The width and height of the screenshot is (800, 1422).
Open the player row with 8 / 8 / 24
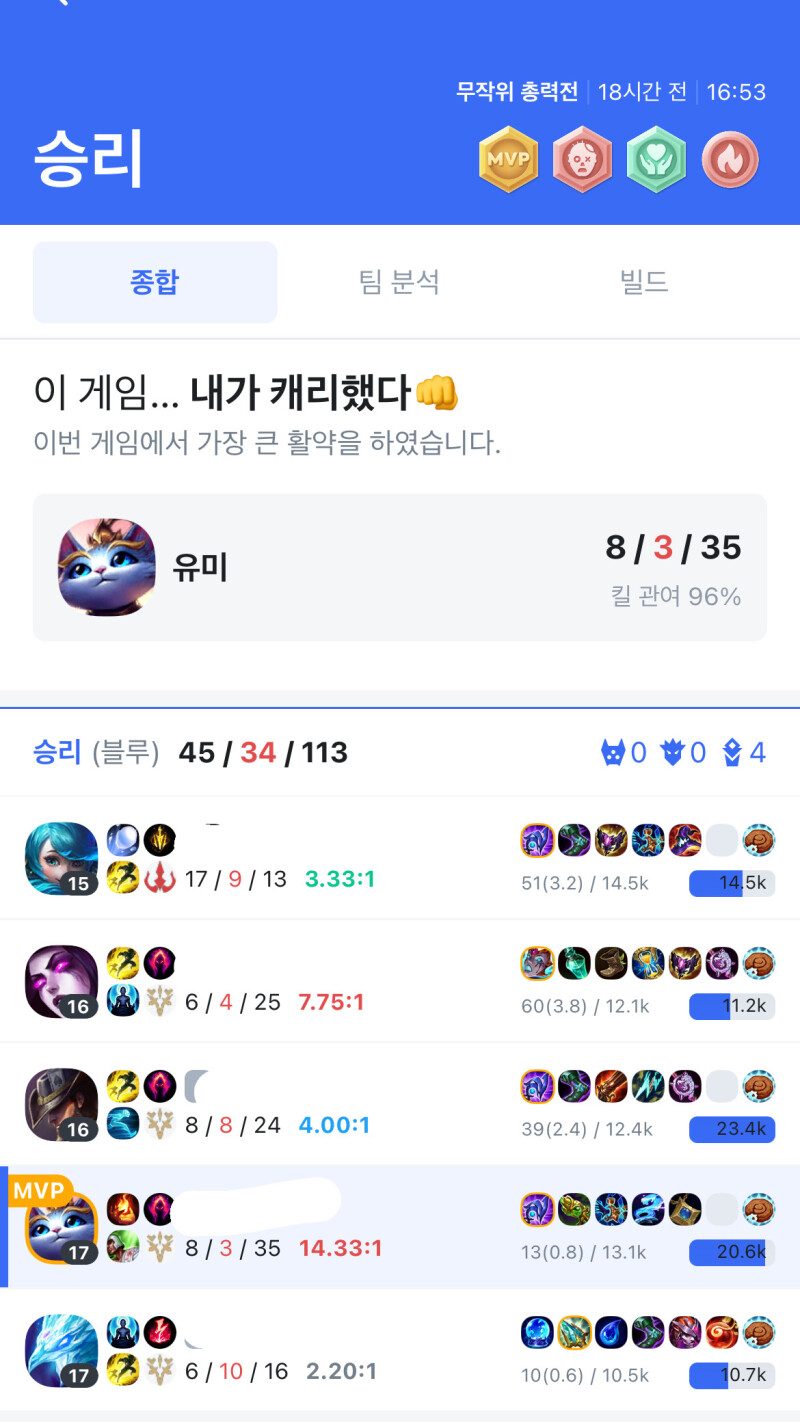[400, 1104]
